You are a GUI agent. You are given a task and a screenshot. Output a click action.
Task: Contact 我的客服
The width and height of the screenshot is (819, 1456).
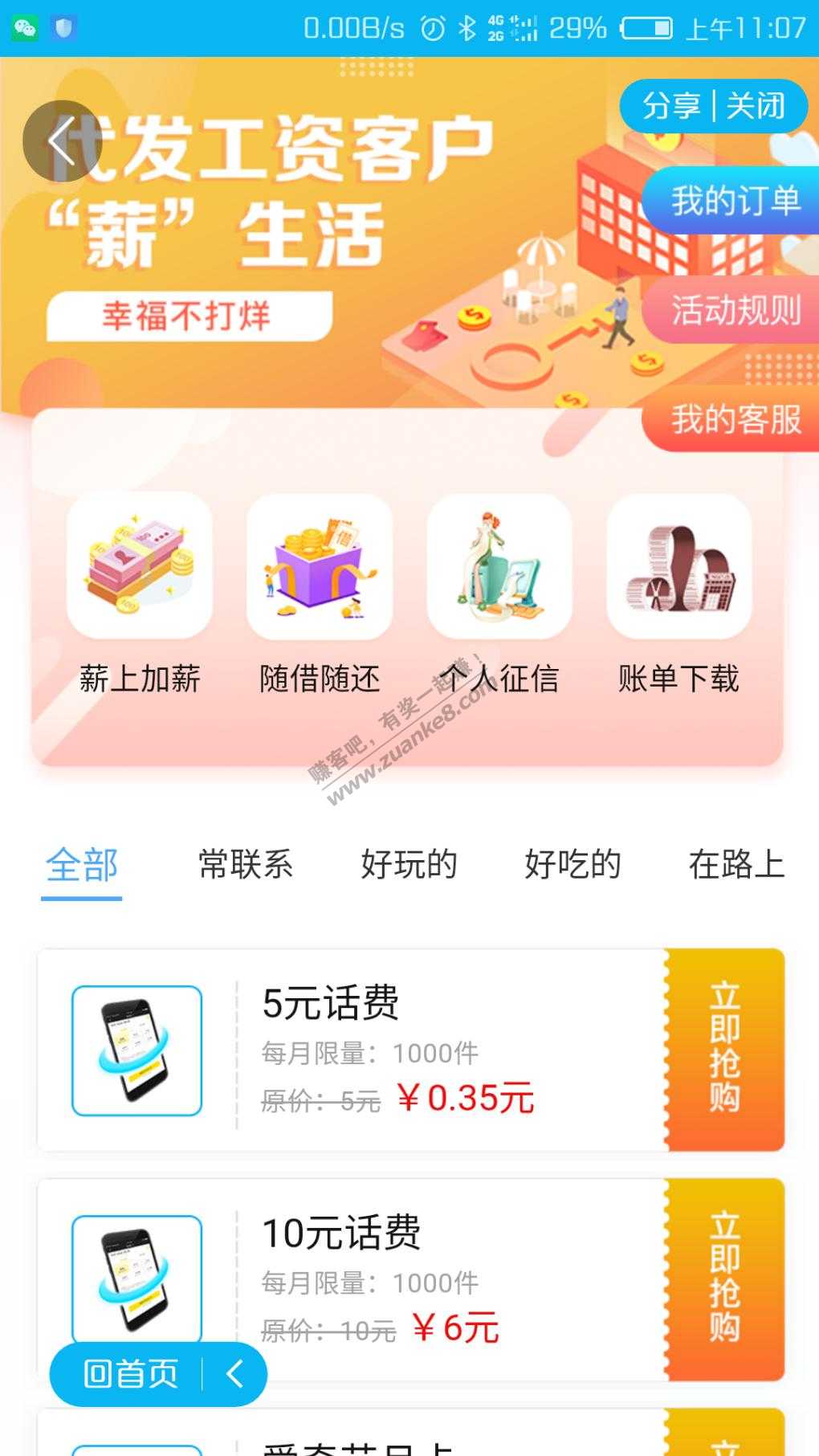[735, 419]
